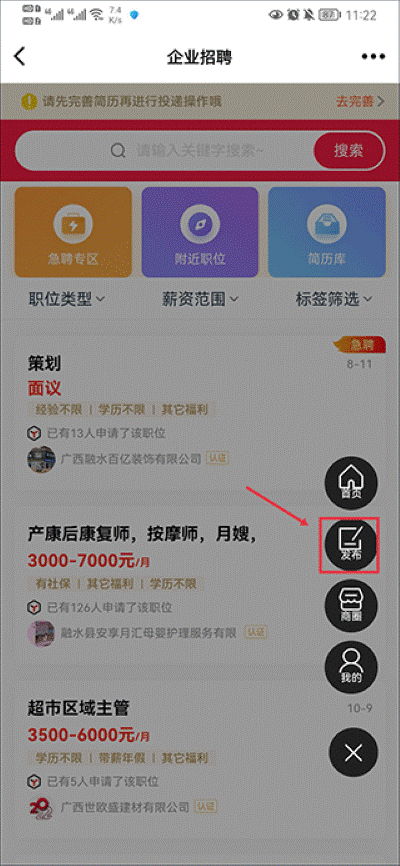This screenshot has height=866, width=400.
Task: Expand the 薪资范围 filter
Action: point(200,299)
